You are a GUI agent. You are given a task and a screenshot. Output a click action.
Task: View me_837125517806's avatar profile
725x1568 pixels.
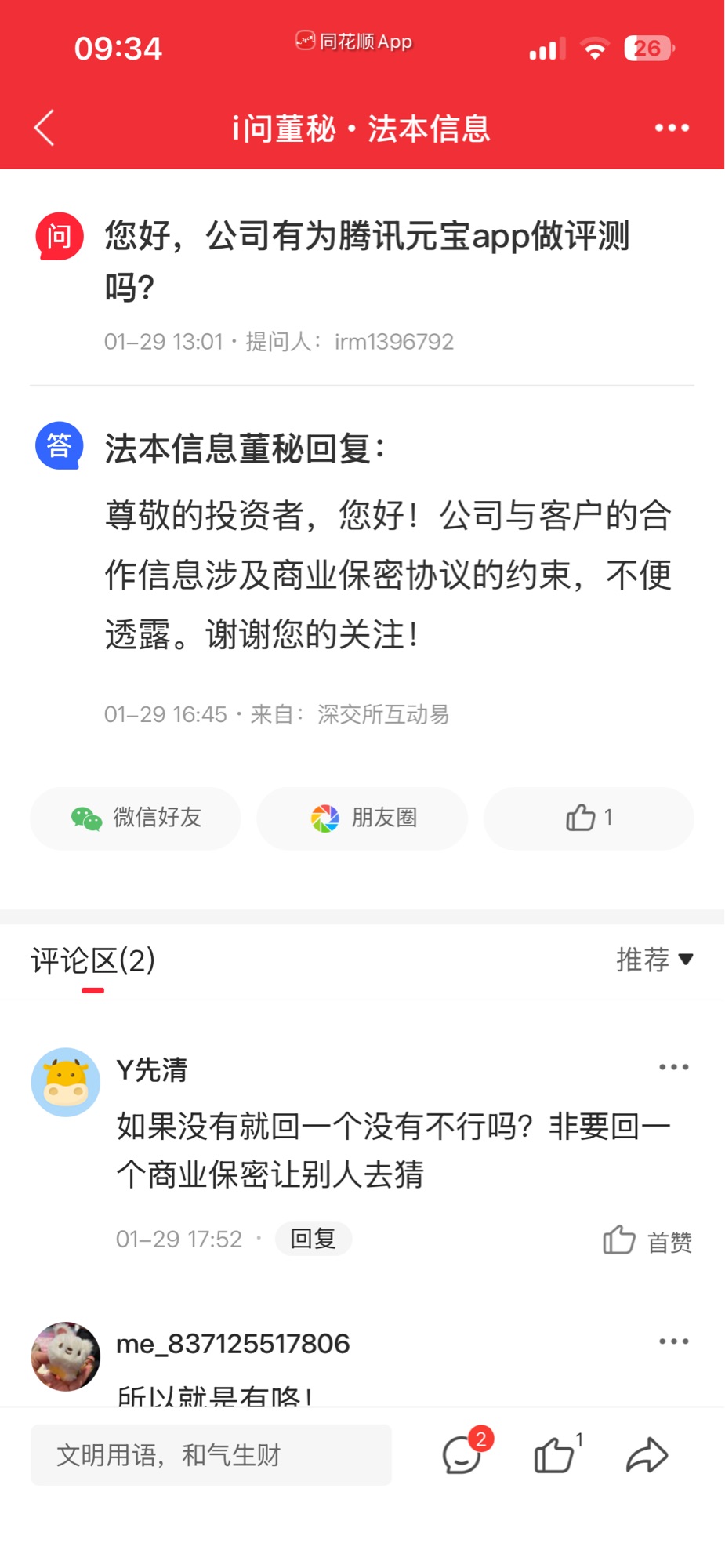coord(66,1356)
